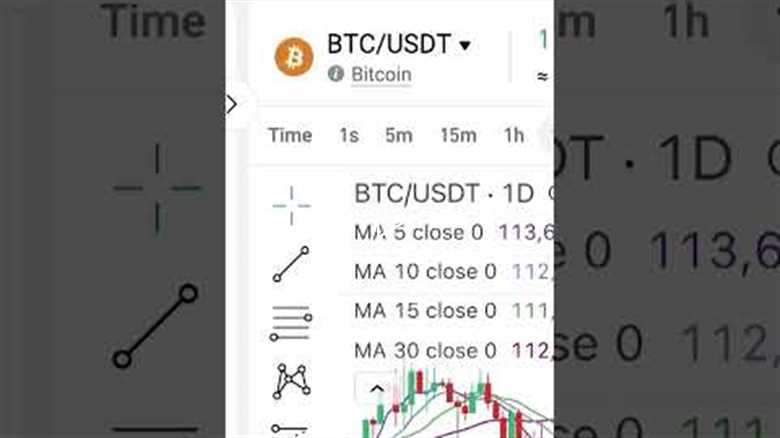The height and width of the screenshot is (438, 780).
Task: Choose the pattern drawing tool
Action: point(291,380)
